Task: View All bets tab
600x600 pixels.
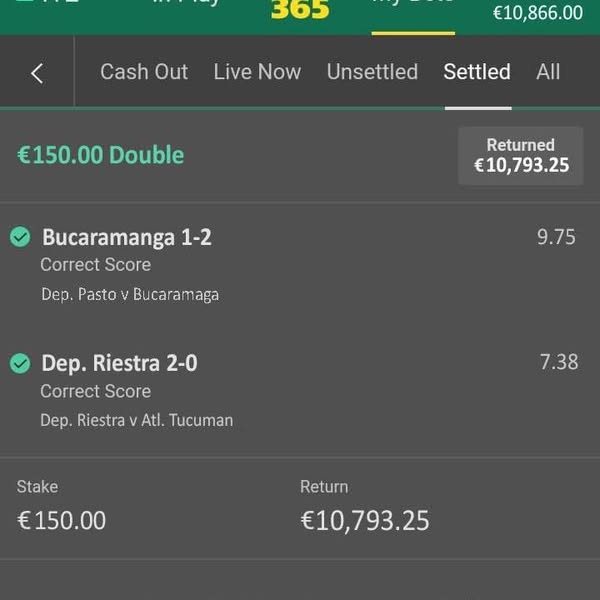Action: tap(548, 72)
